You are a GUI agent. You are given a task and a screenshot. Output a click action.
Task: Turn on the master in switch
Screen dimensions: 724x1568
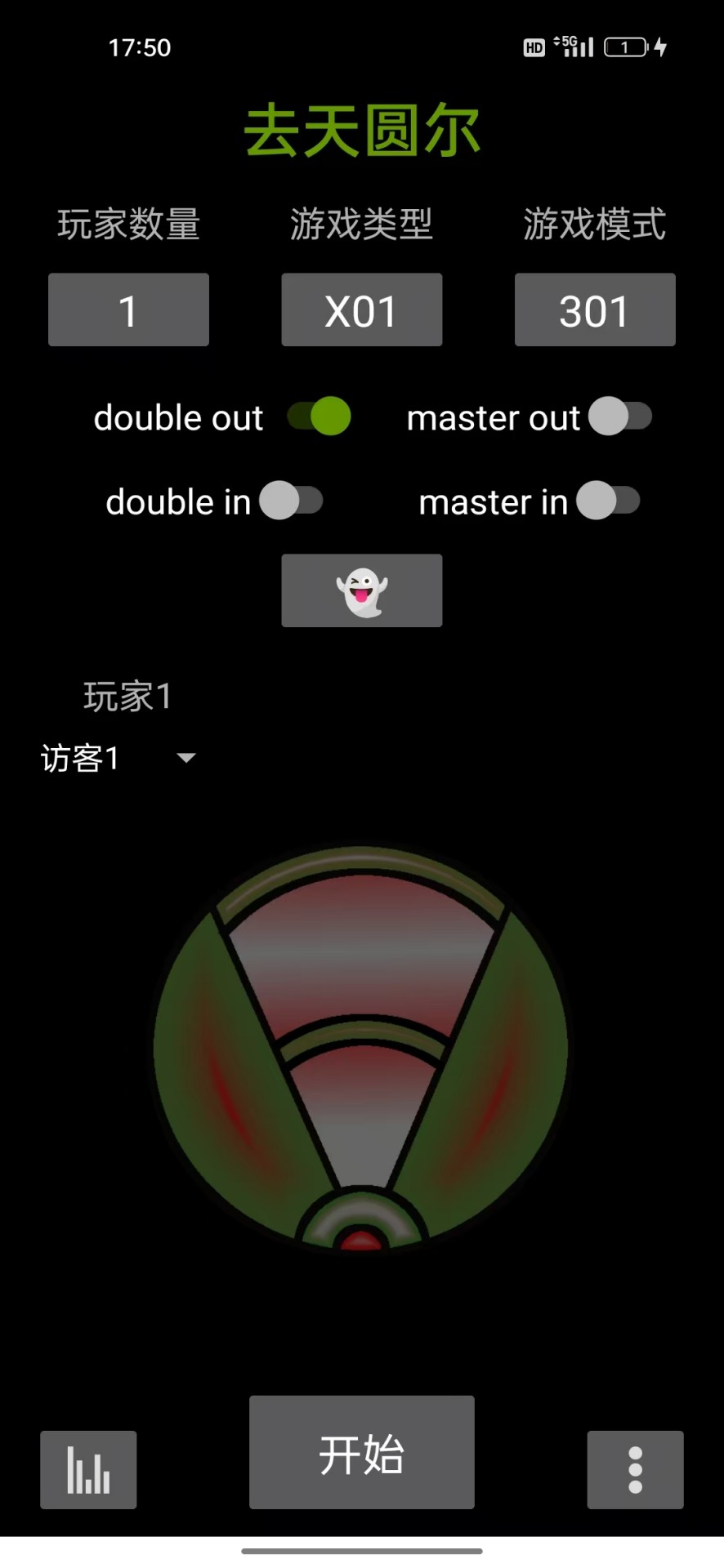click(x=608, y=501)
